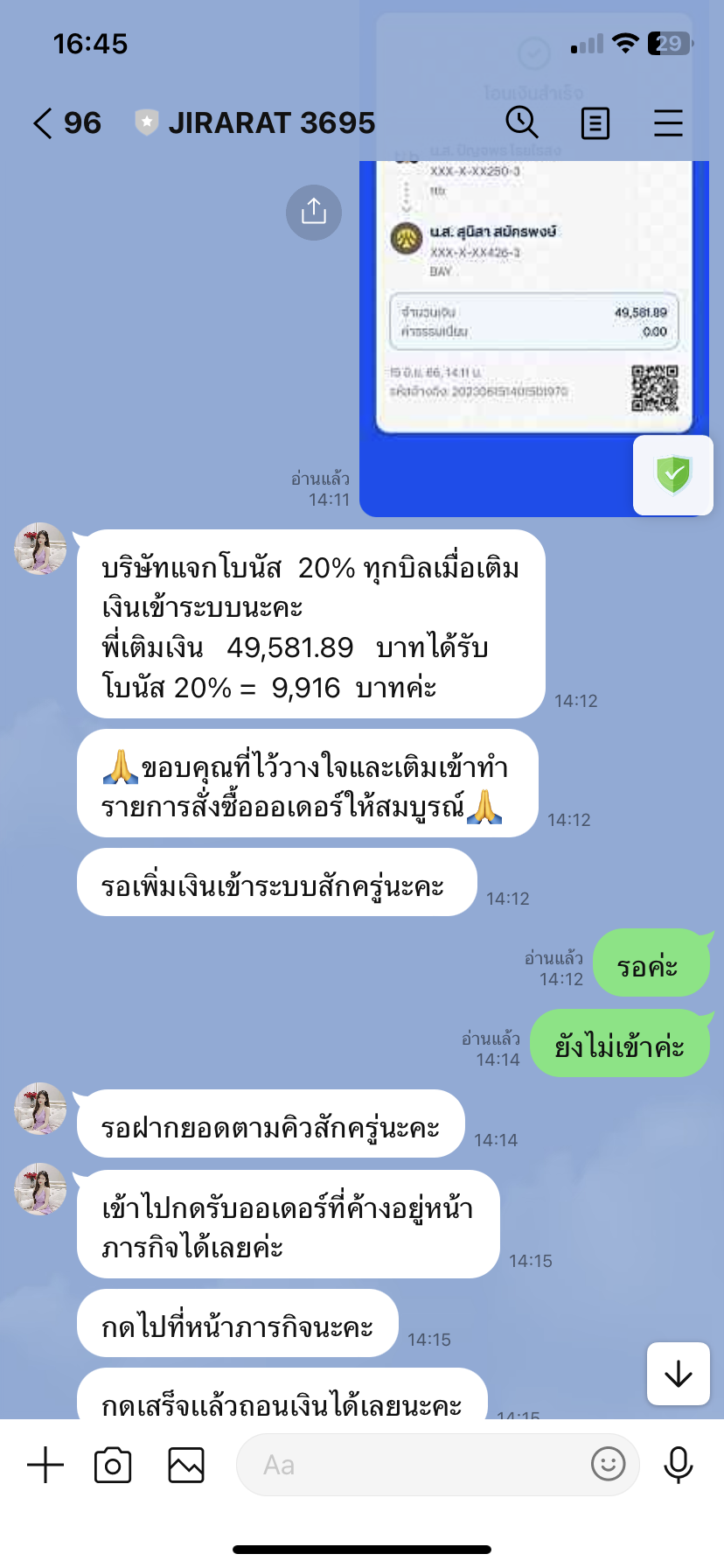The image size is (724, 1568).
Task: Open the chat menu
Action: 668,123
